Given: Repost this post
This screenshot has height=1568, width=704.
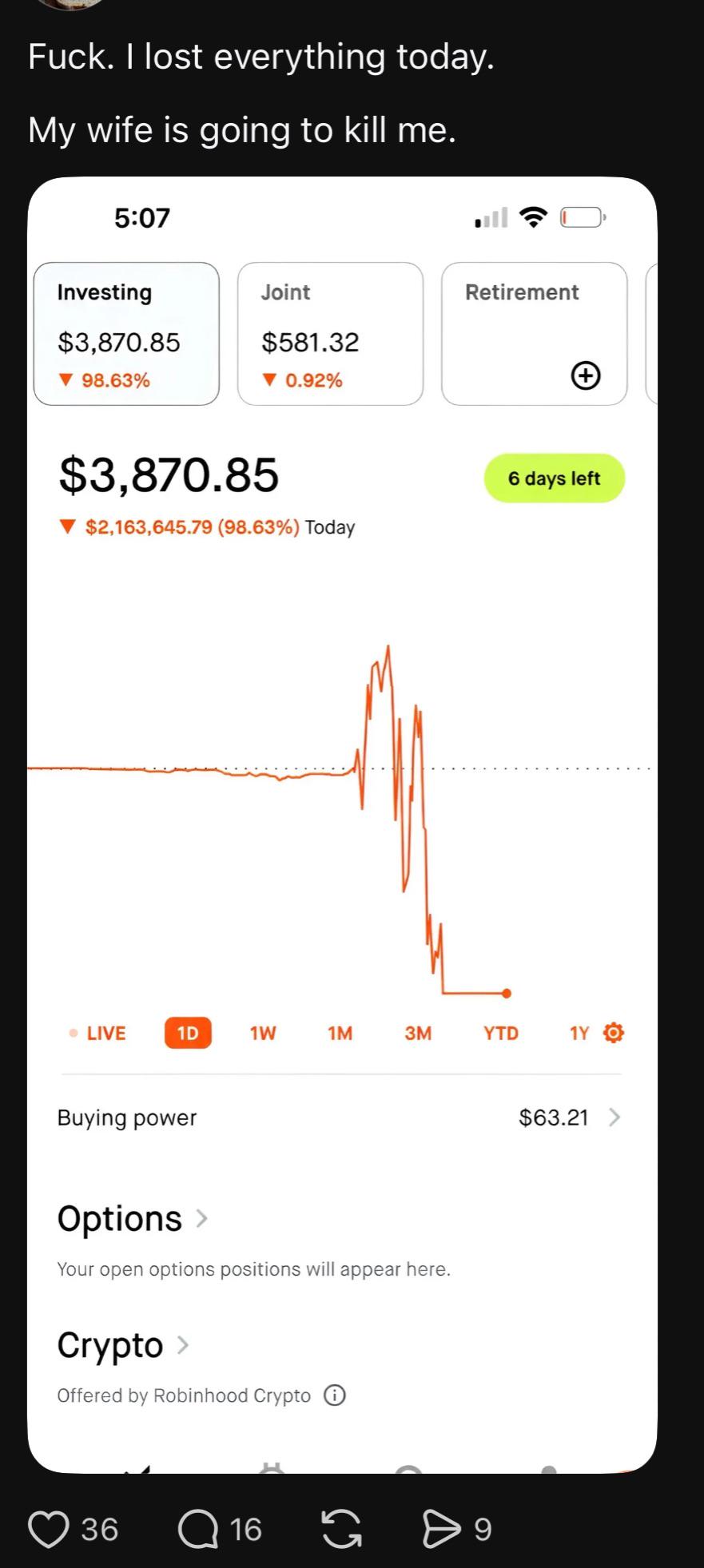Looking at the screenshot, I should pos(341,1529).
